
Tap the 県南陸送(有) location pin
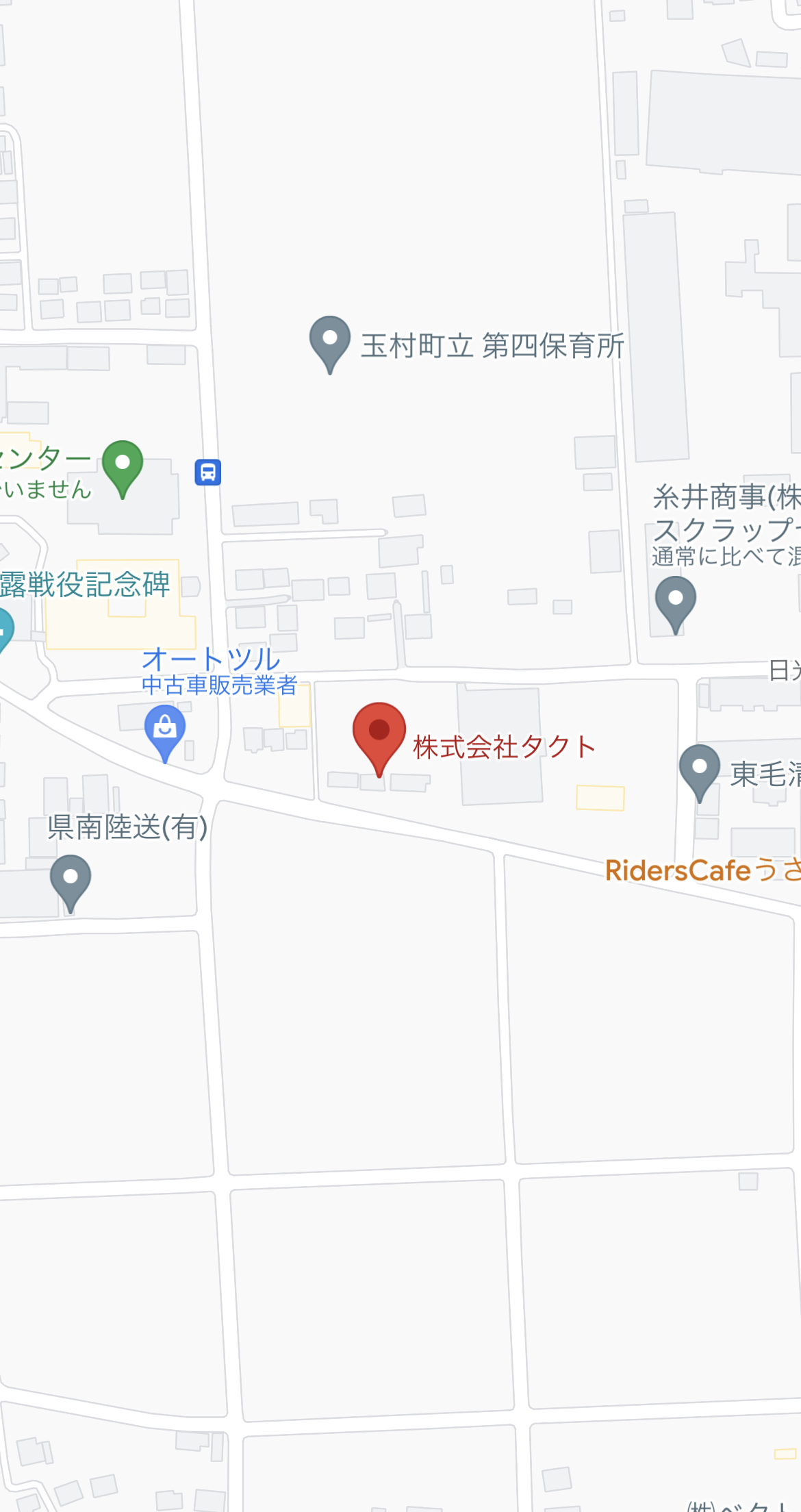[x=71, y=883]
